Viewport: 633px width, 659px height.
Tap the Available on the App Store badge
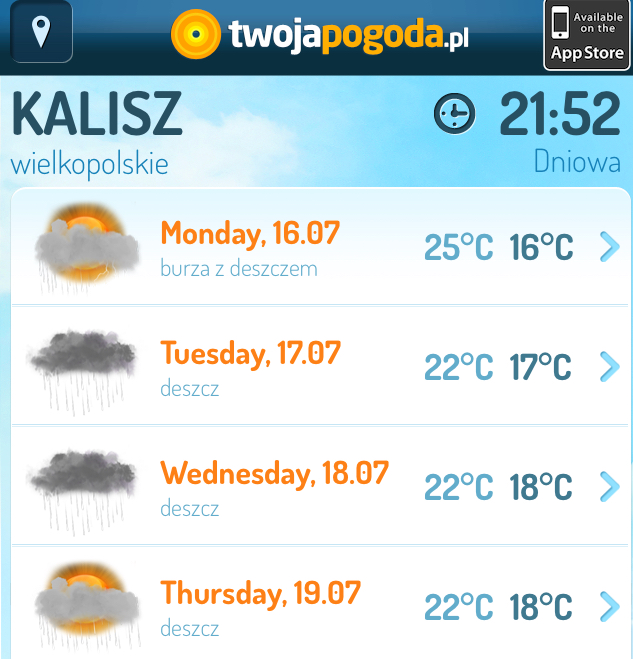tap(587, 36)
